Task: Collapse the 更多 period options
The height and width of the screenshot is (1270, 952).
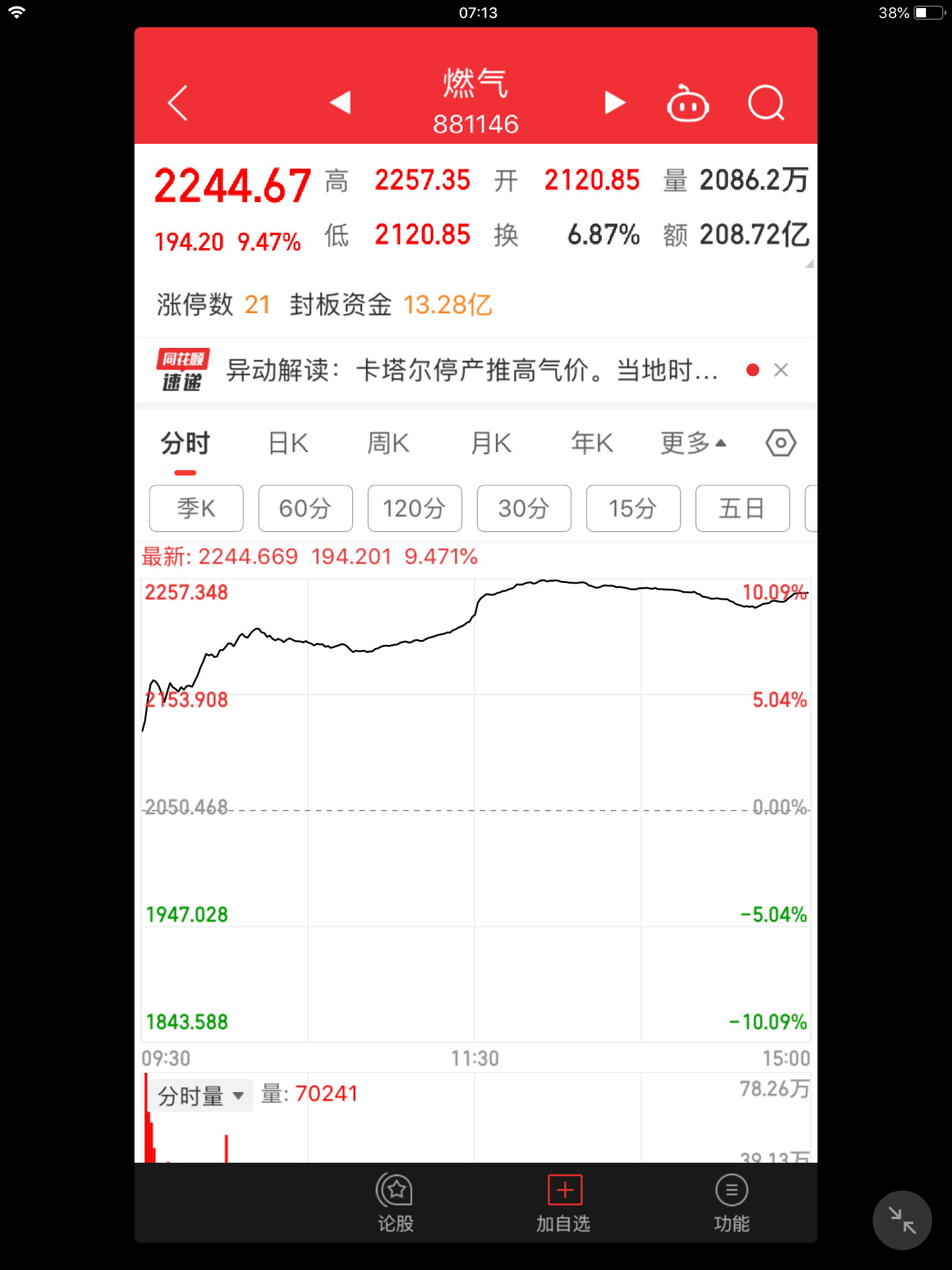Action: click(692, 443)
